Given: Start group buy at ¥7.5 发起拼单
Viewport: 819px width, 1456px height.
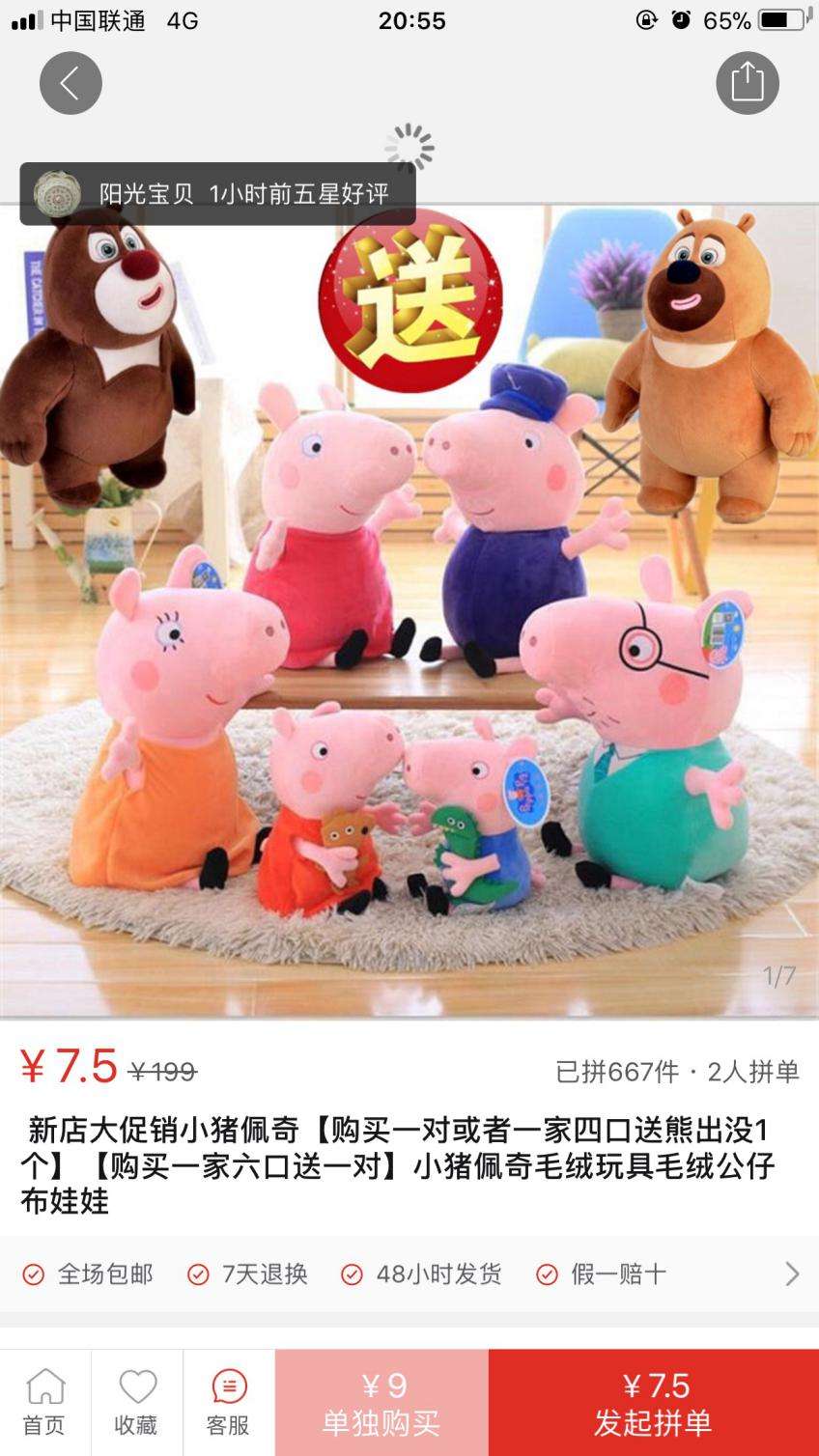Looking at the screenshot, I should pyautogui.click(x=654, y=1403).
